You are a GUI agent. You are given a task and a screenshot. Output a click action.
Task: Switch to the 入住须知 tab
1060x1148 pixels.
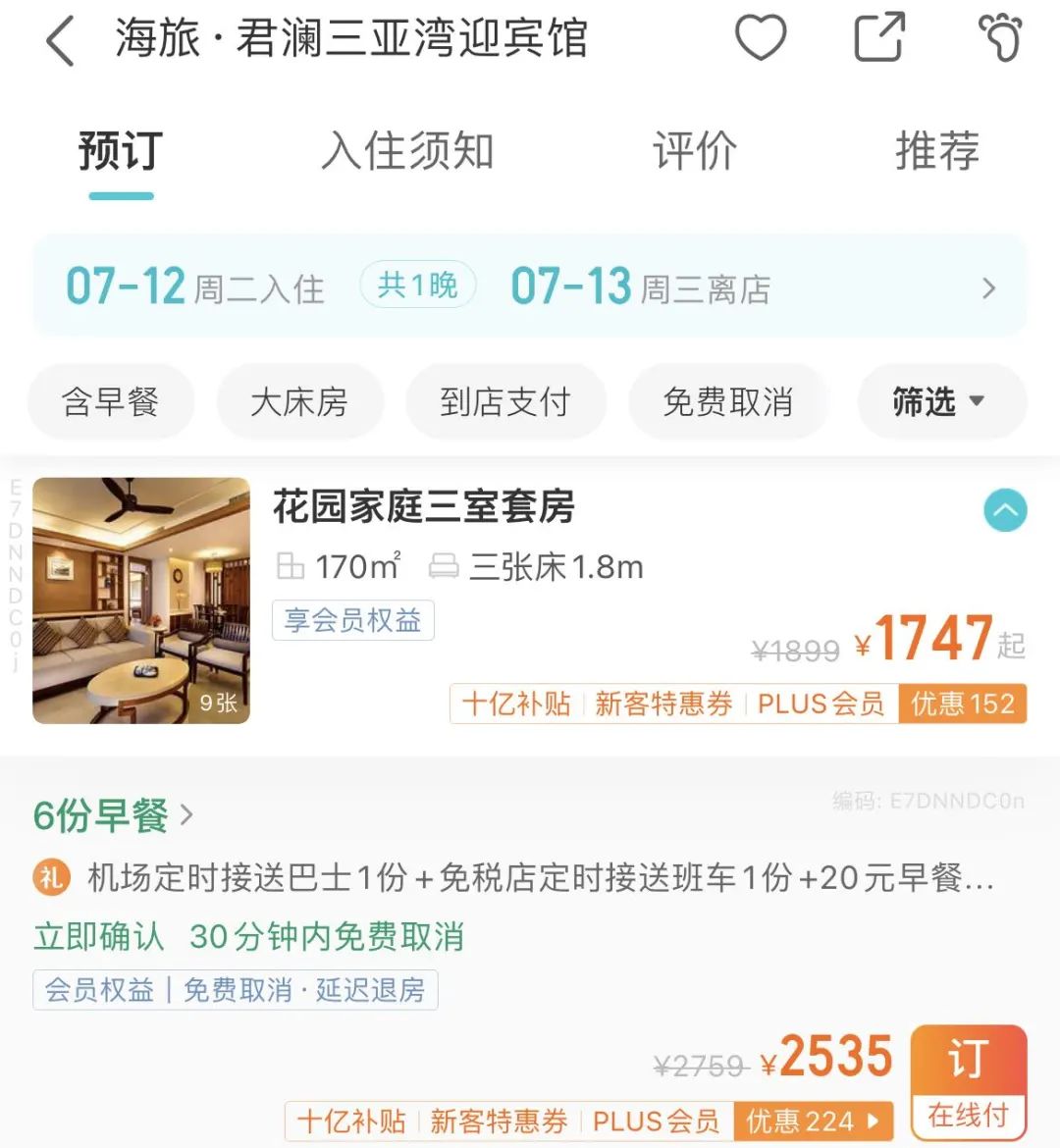pyautogui.click(x=407, y=152)
